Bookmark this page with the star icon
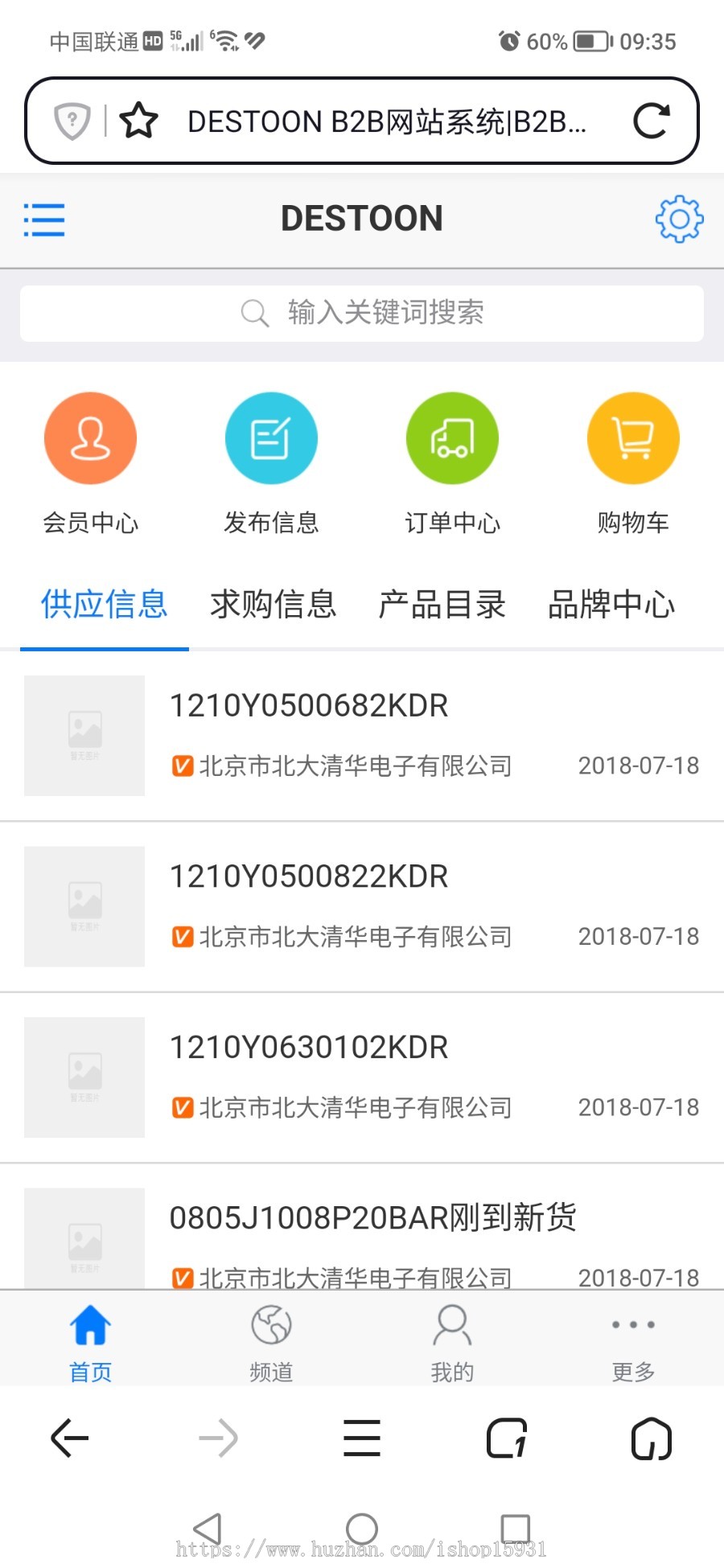The width and height of the screenshot is (724, 1568). (x=138, y=121)
